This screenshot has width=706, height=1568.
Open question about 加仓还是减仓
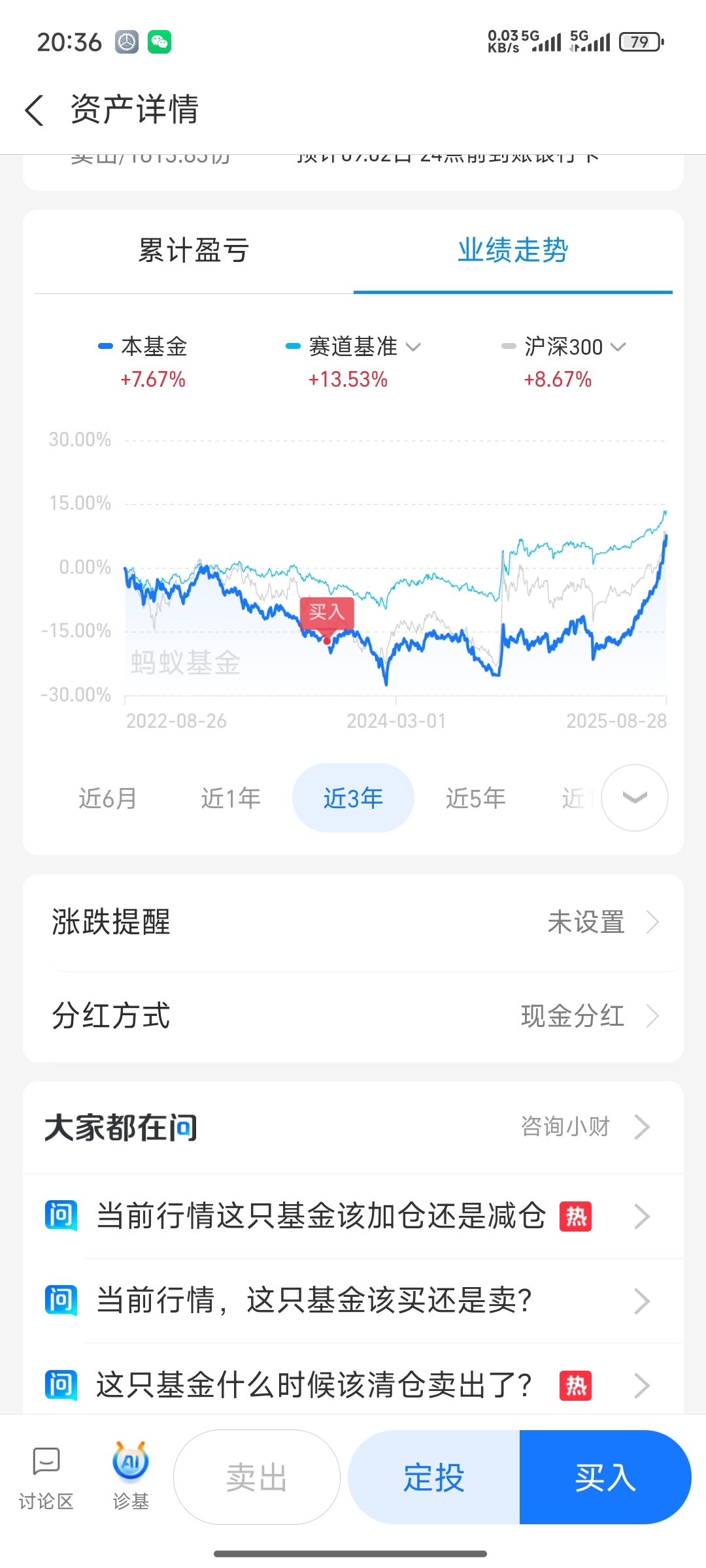click(353, 1217)
